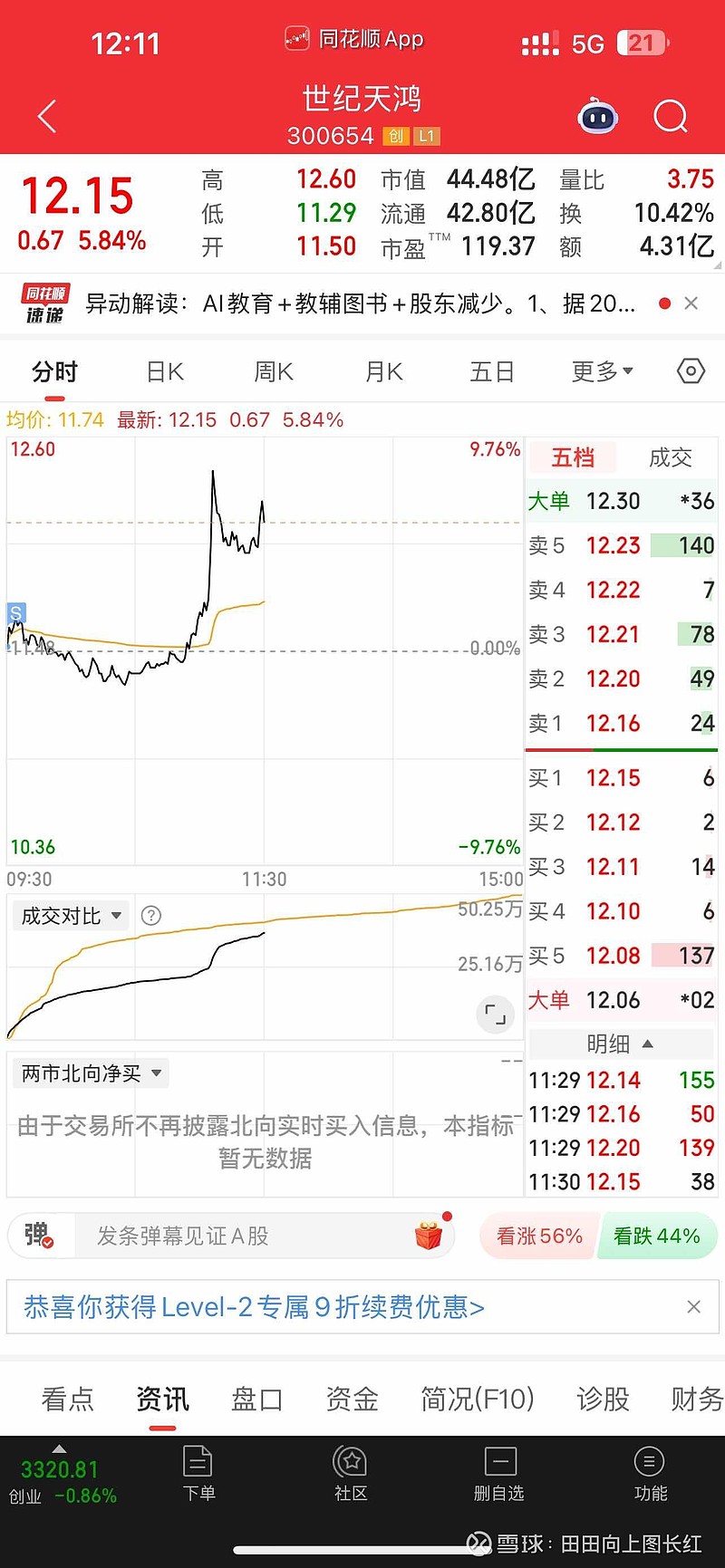Type a comment in 发条弹幕见证A股 field
Screen dimensions: 725x1568
click(x=245, y=1236)
